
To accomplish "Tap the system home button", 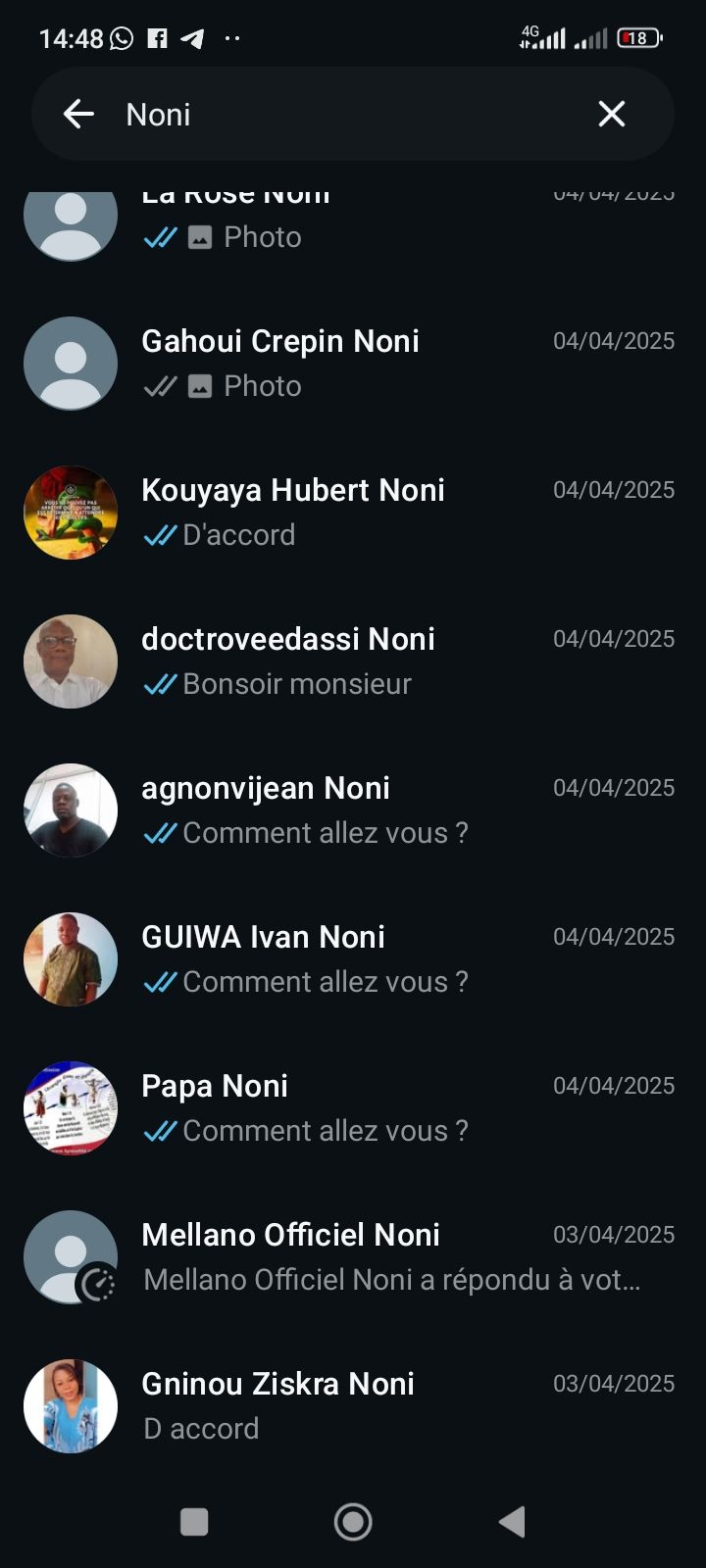I will (x=353, y=1522).
